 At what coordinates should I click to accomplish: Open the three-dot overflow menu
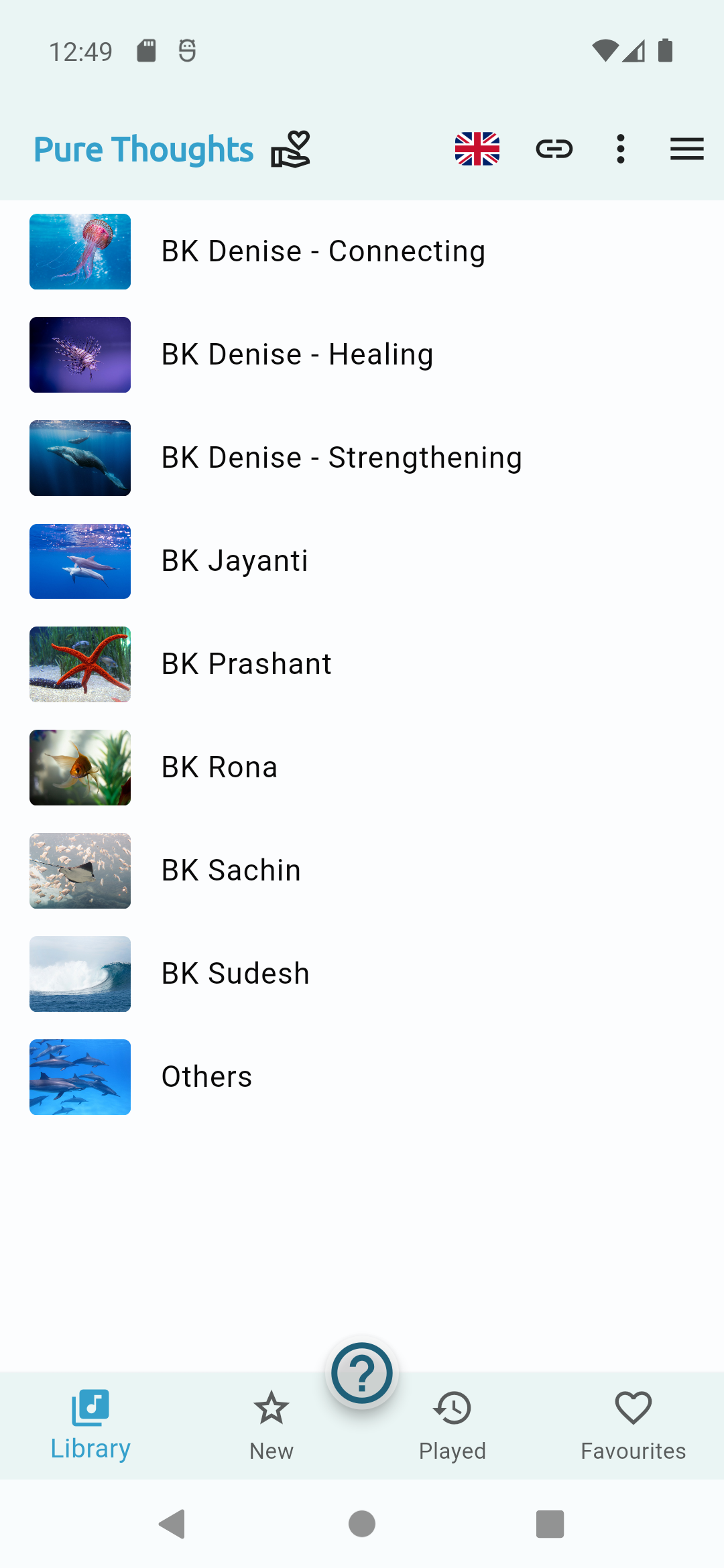621,149
